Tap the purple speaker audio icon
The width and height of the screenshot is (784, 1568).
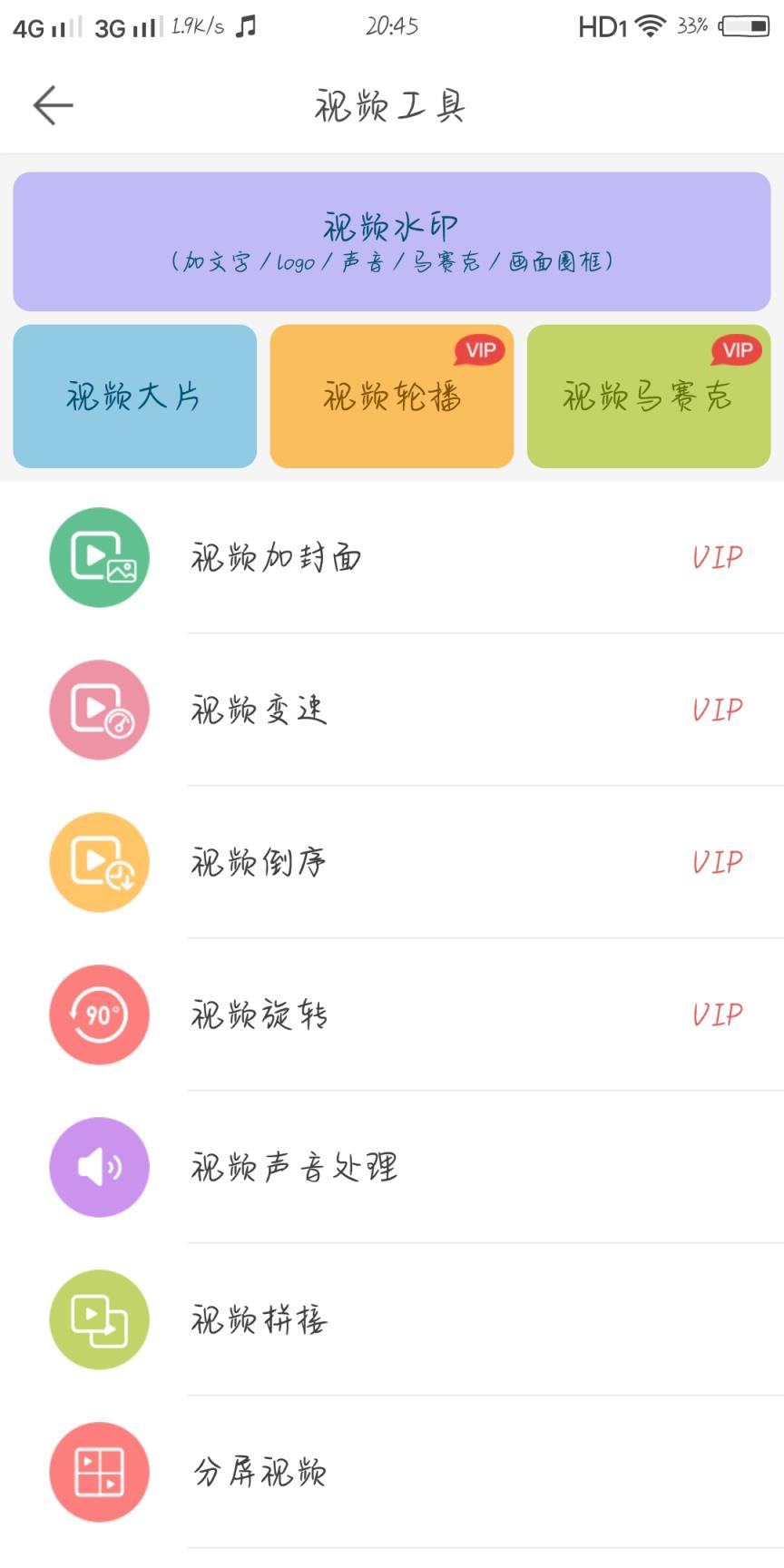pyautogui.click(x=99, y=1167)
